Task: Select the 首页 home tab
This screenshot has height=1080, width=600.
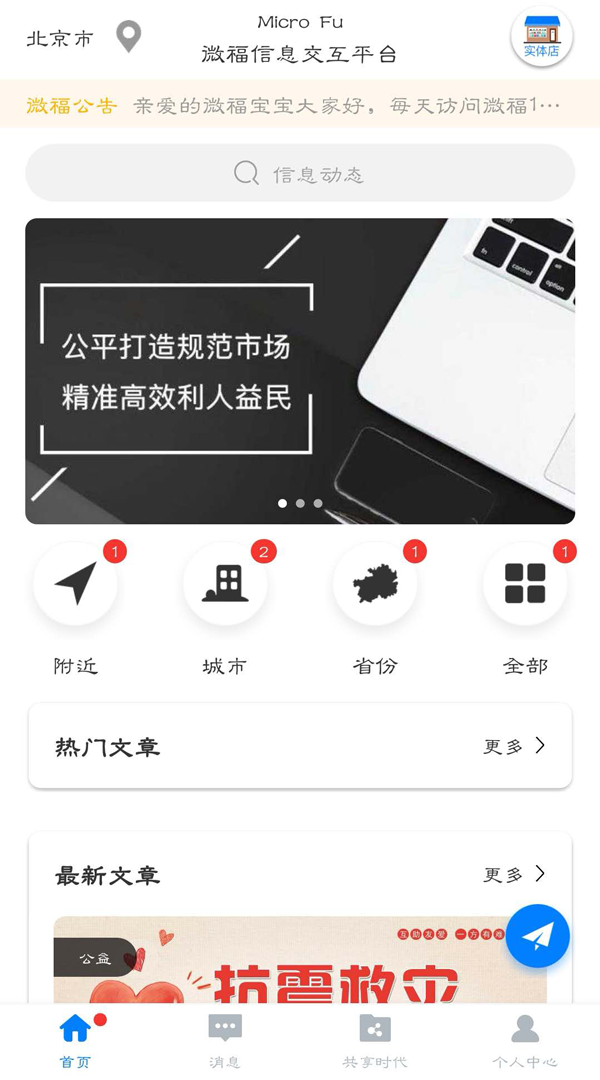Action: point(75,1041)
